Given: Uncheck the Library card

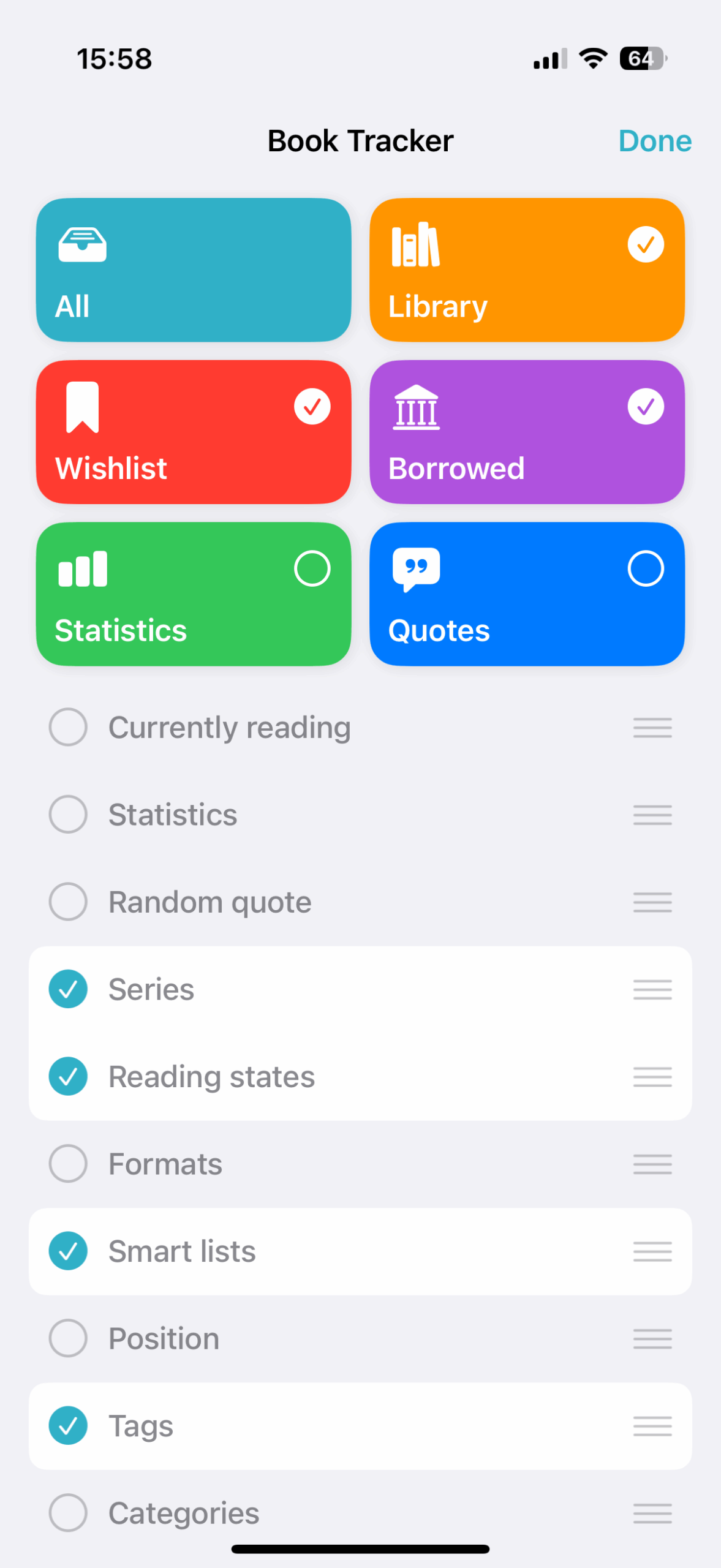Looking at the screenshot, I should pyautogui.click(x=646, y=244).
